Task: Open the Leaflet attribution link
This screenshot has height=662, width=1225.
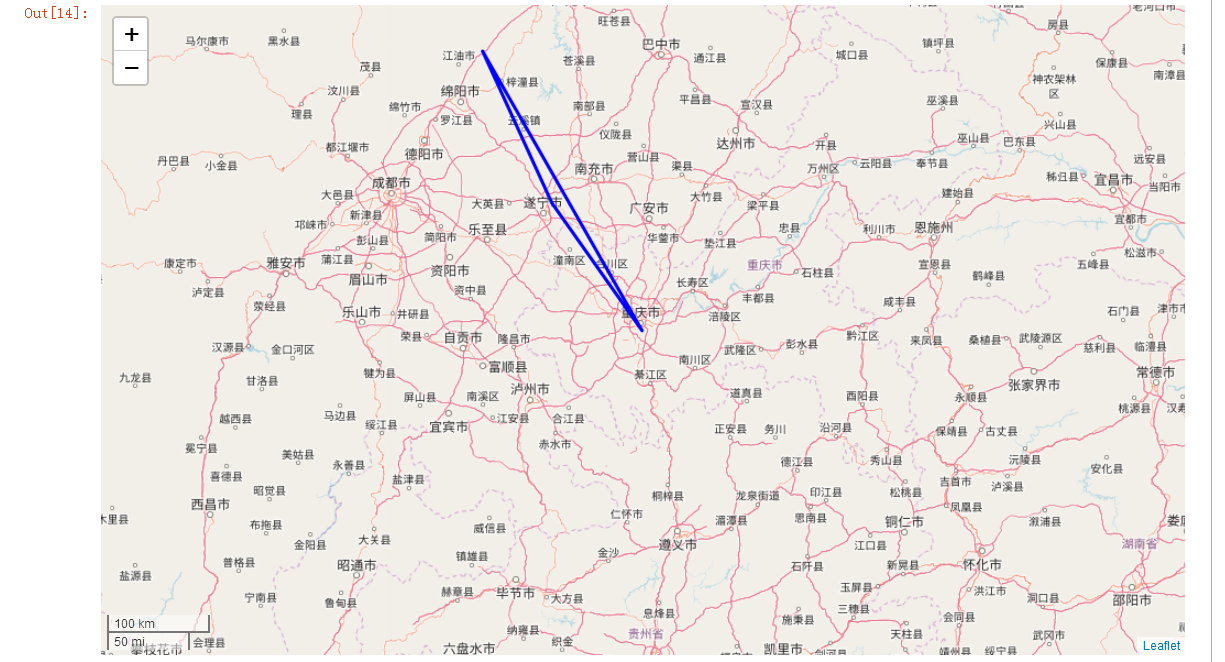Action: (1161, 646)
